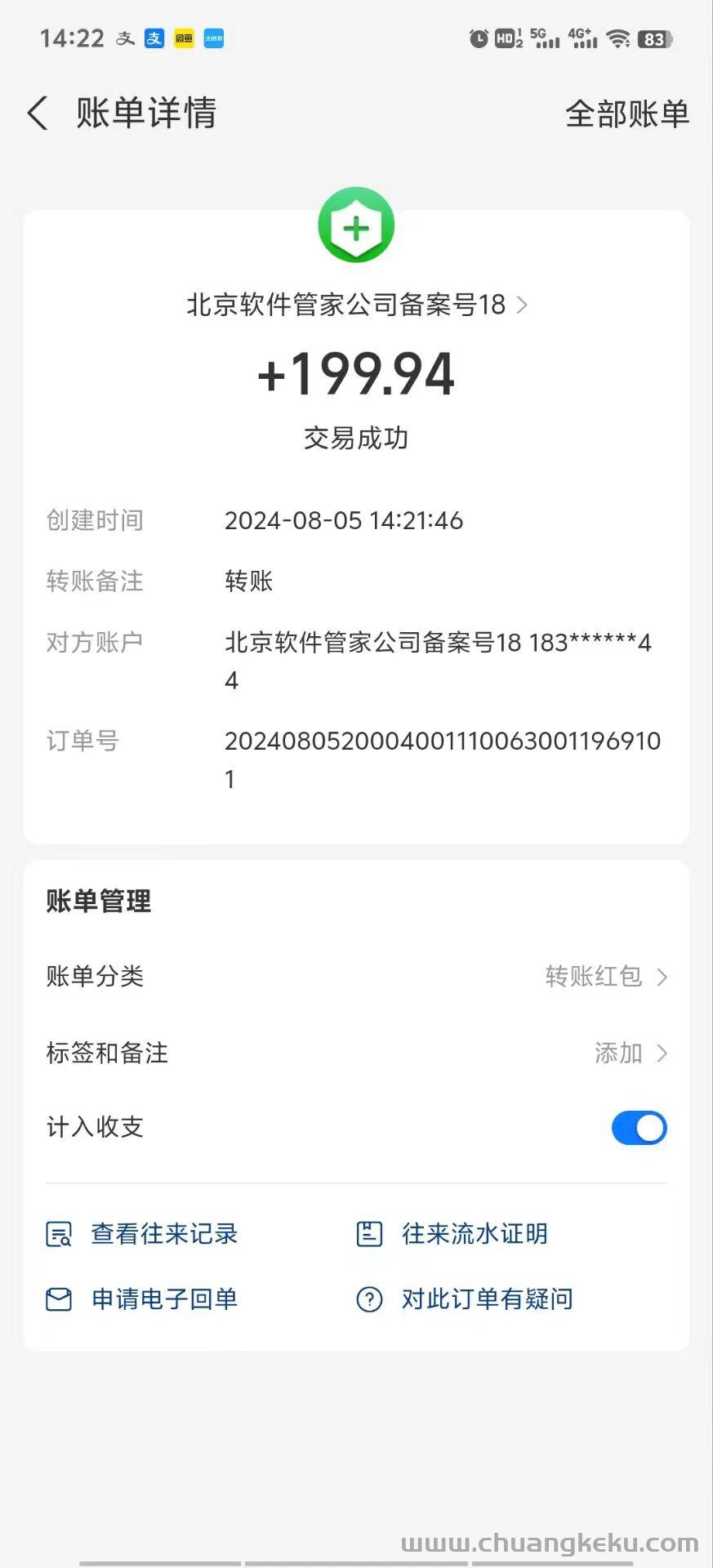This screenshot has width=713, height=1568.
Task: Disable the 计入收支 switch
Action: pos(639,1128)
